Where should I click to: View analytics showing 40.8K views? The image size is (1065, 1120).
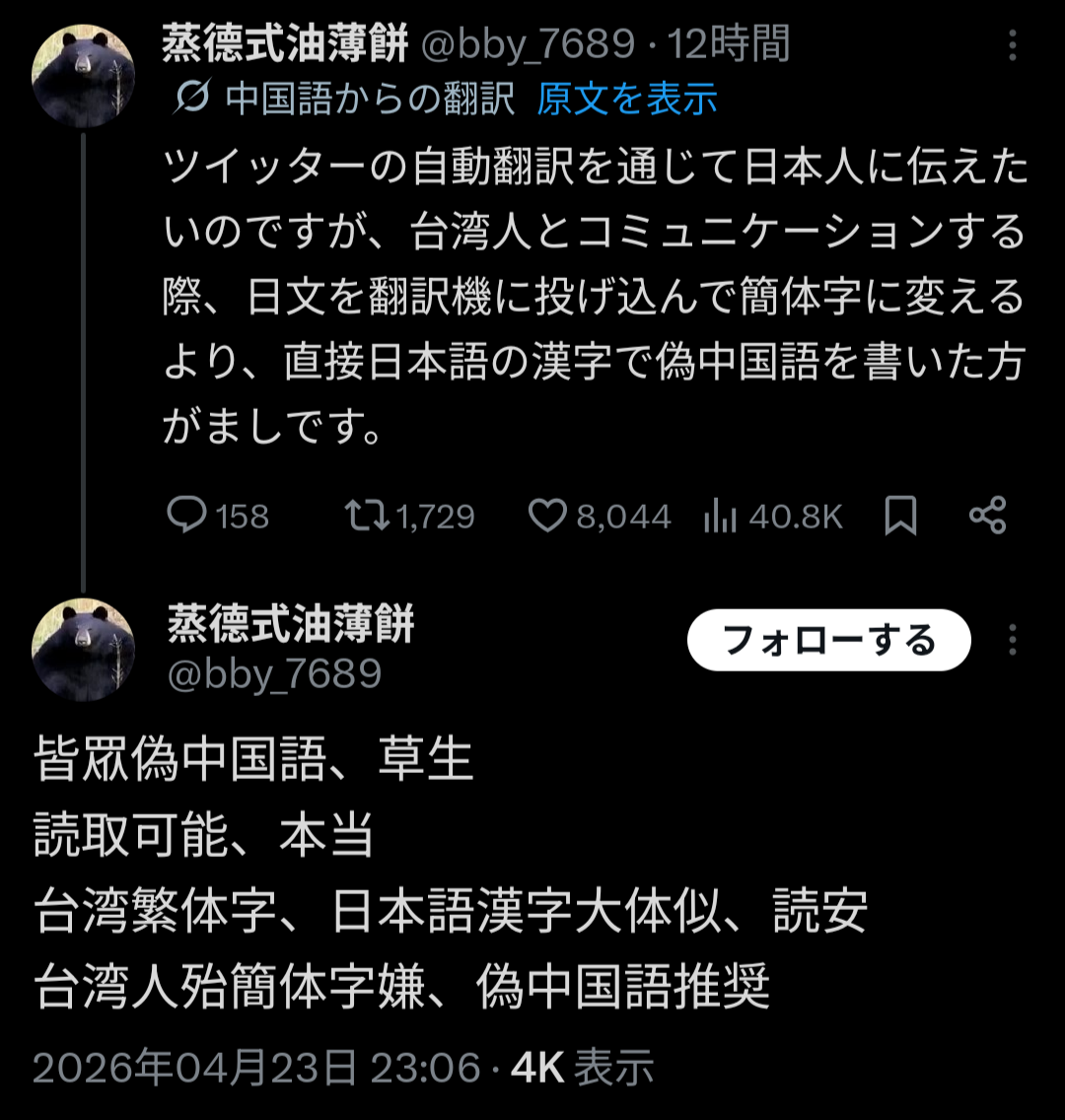tap(721, 516)
